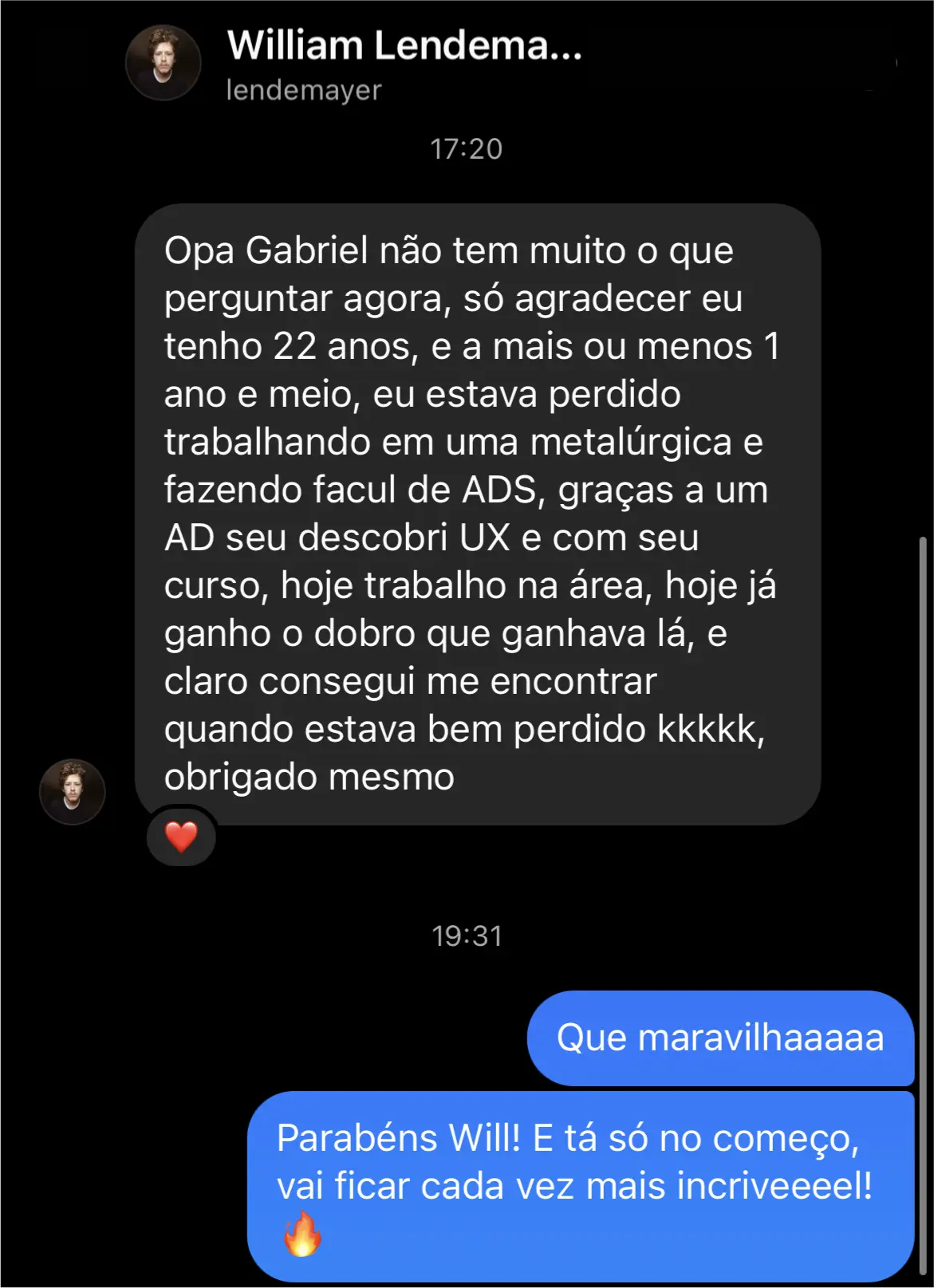934x1288 pixels.
Task: Tap the 17:20 timestamp
Action: click(467, 147)
